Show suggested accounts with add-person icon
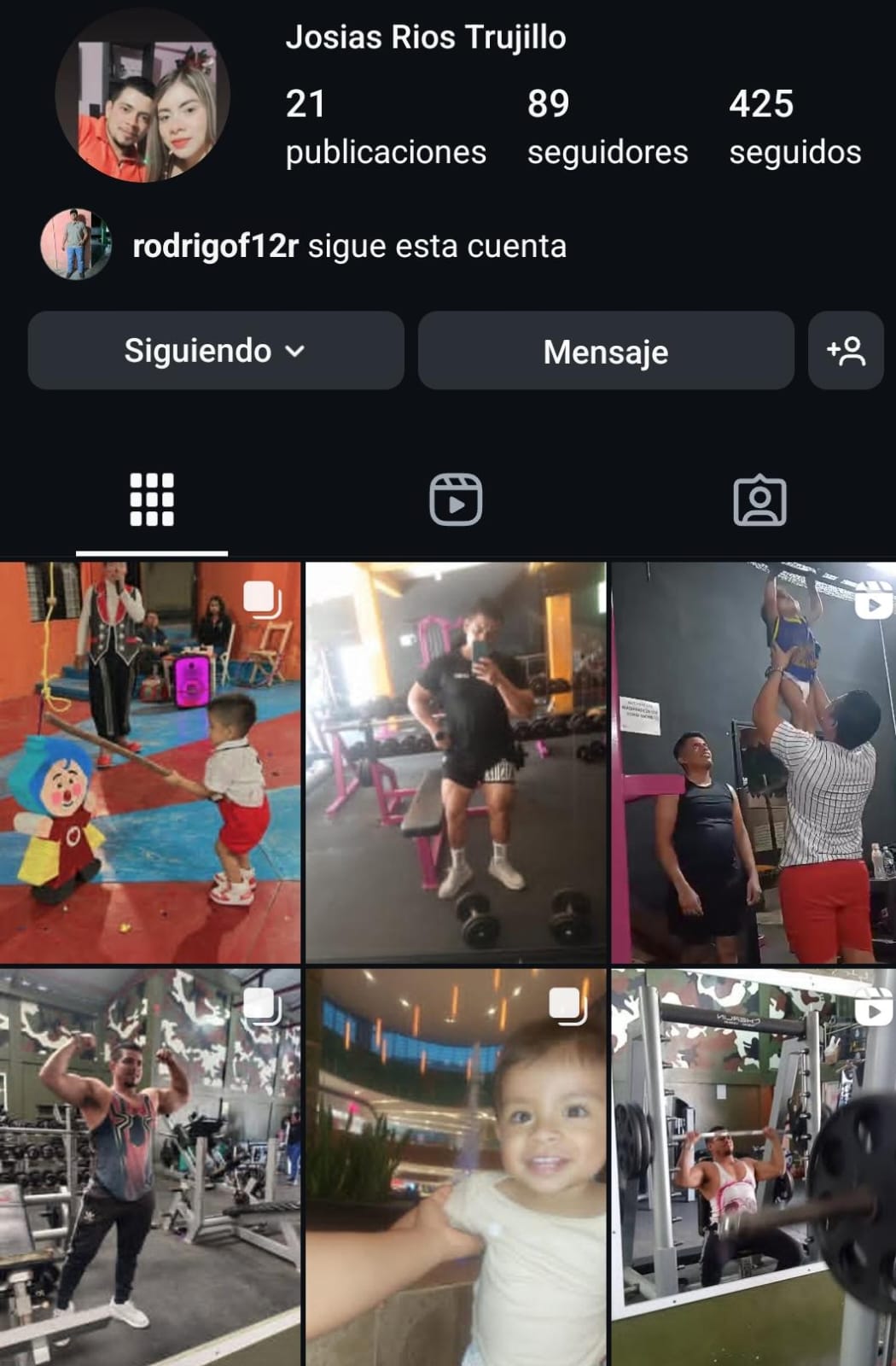Image resolution: width=896 pixels, height=1366 pixels. [x=845, y=351]
